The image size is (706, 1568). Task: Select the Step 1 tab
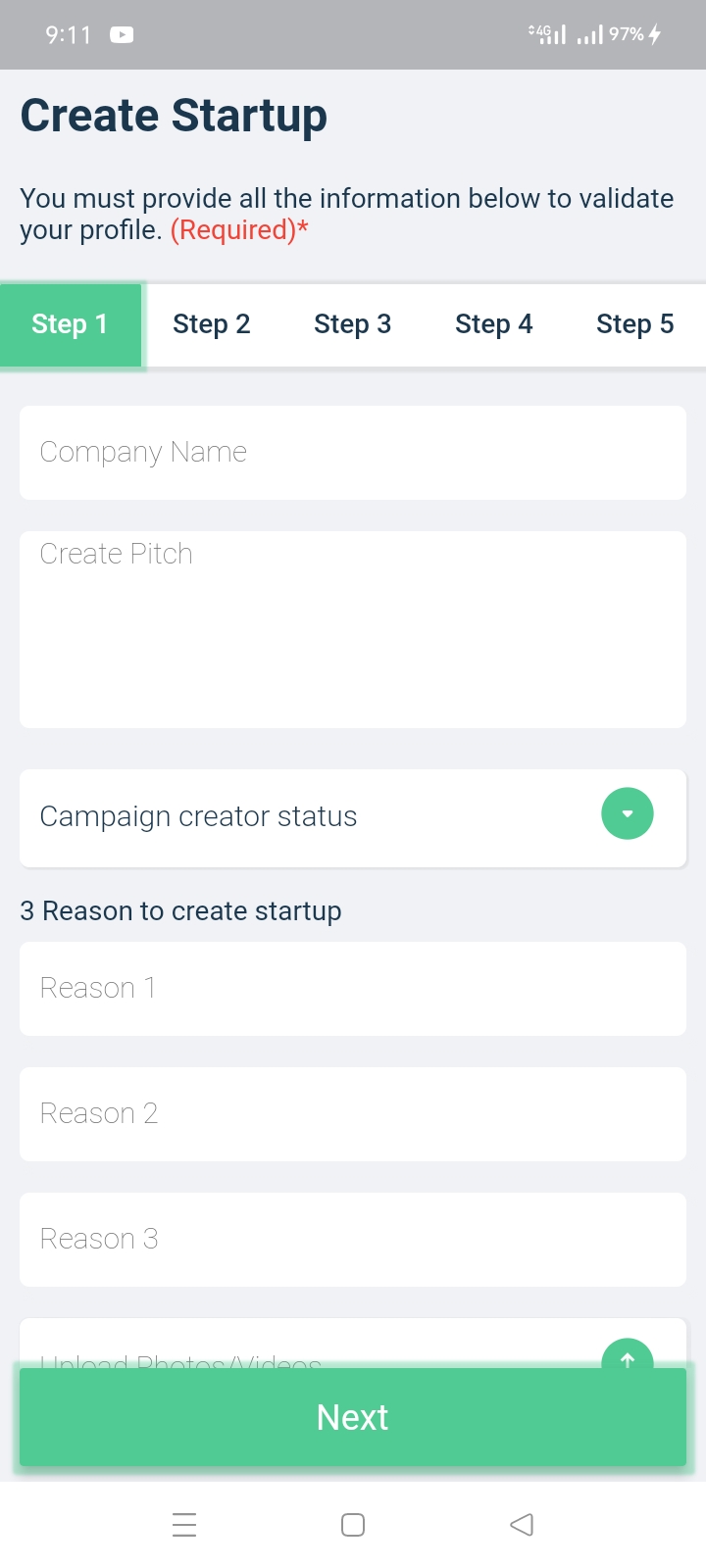pos(71,324)
